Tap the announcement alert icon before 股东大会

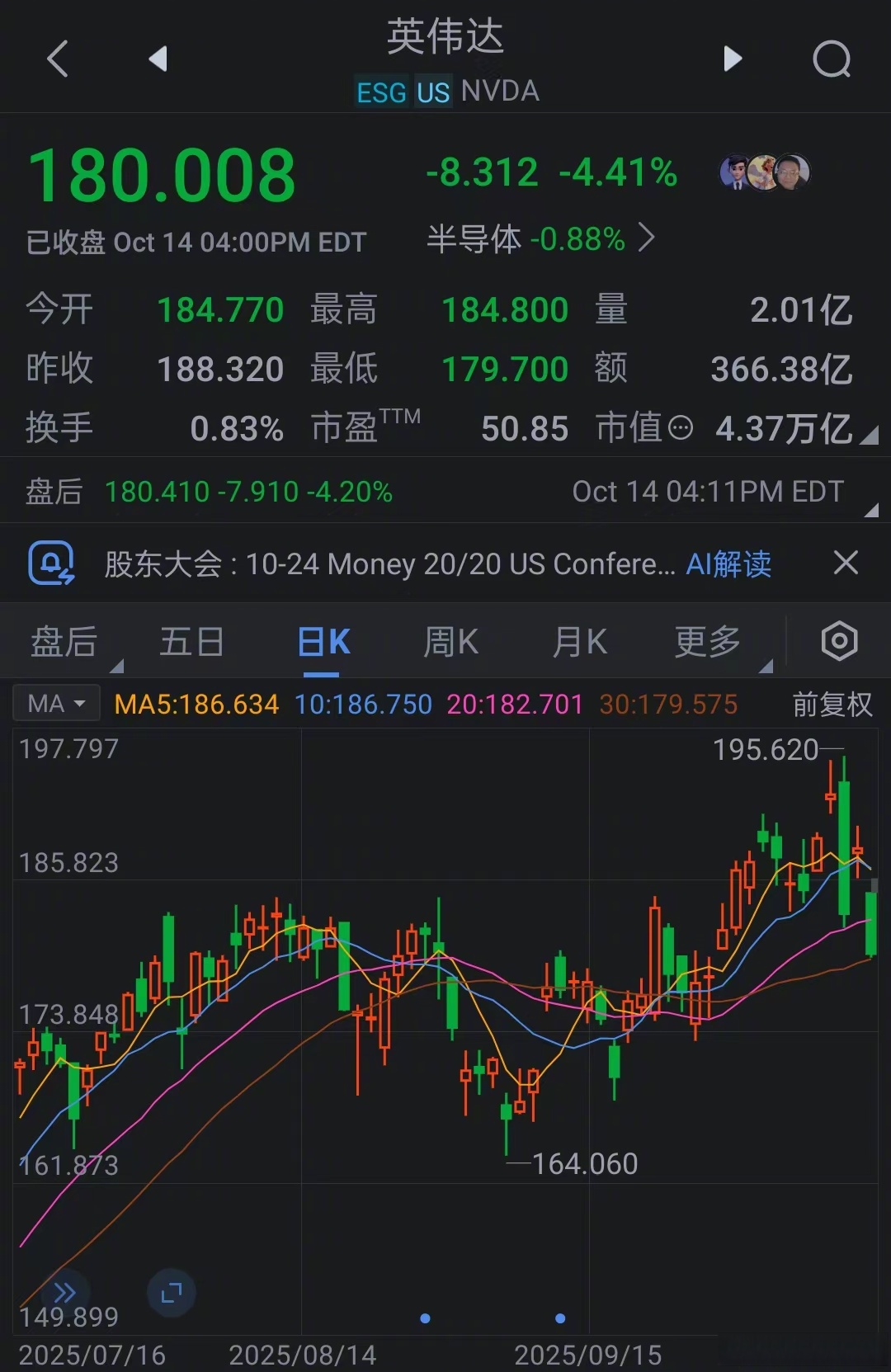(x=51, y=563)
